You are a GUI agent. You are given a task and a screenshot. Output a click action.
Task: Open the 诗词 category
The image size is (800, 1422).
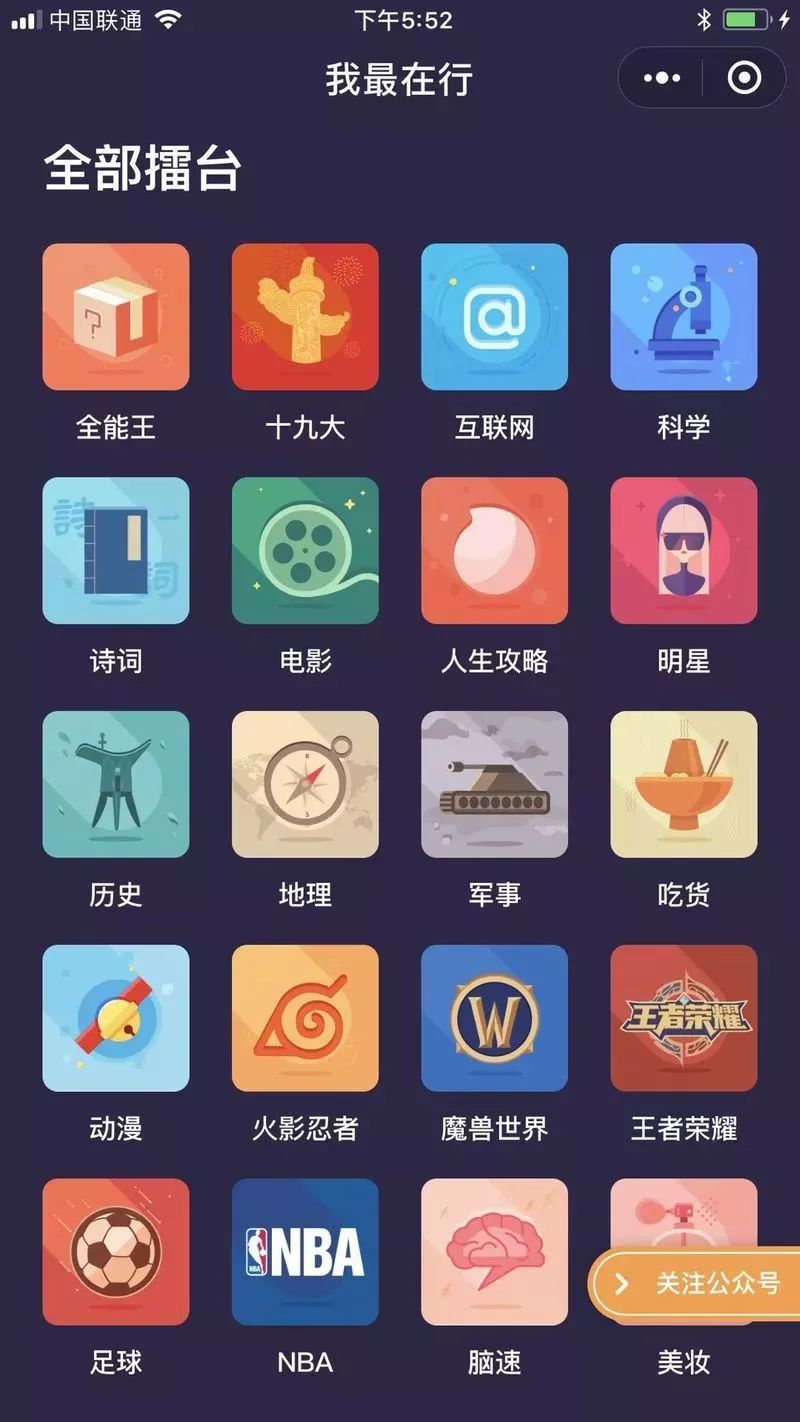[116, 551]
